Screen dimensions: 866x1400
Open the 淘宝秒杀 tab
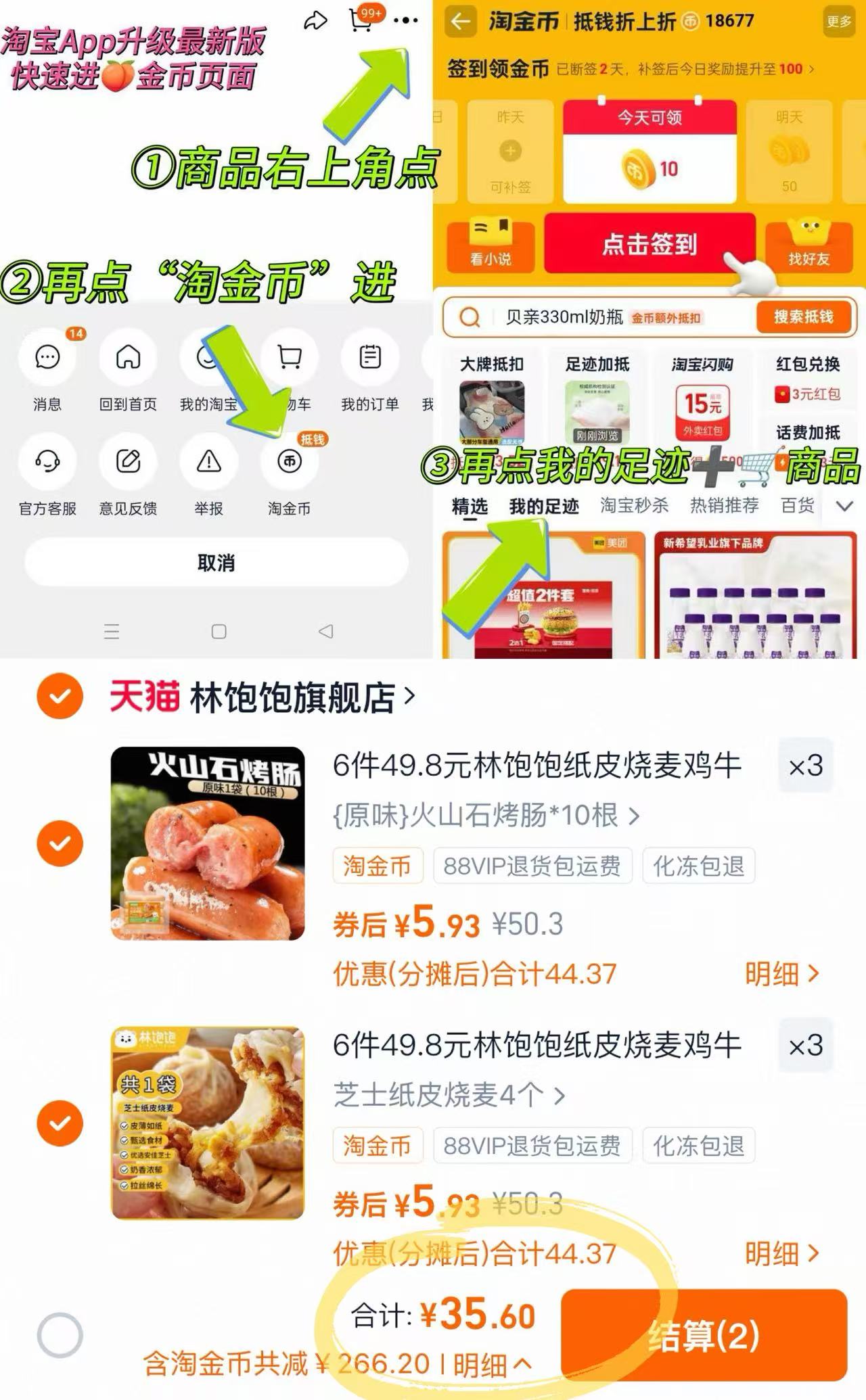(636, 505)
